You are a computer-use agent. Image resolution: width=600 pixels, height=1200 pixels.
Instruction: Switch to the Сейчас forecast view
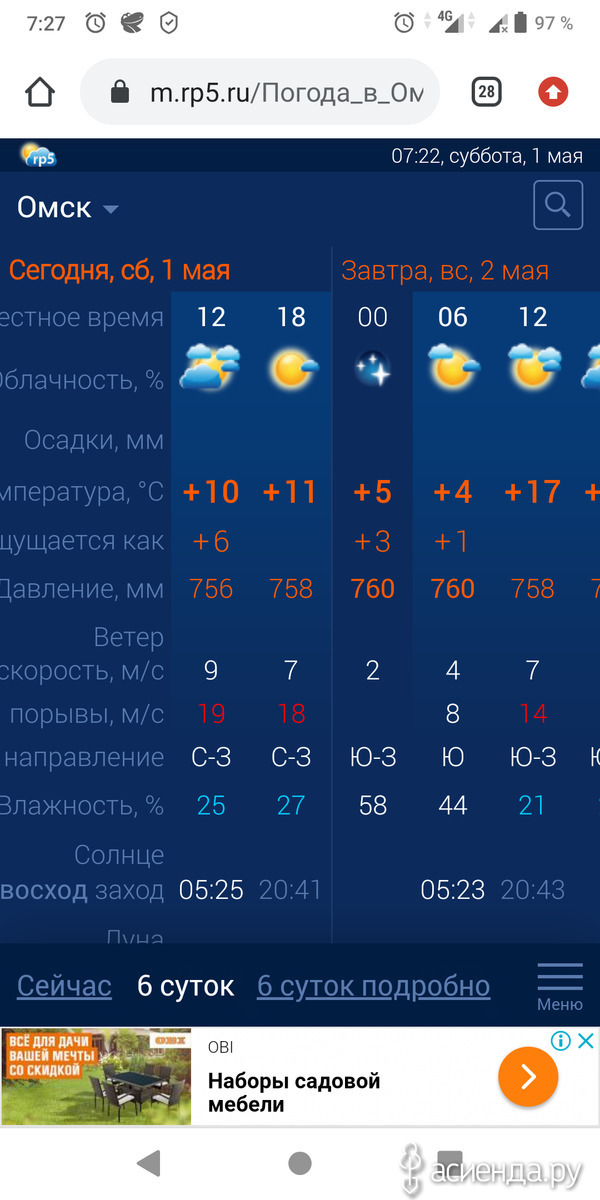[64, 986]
